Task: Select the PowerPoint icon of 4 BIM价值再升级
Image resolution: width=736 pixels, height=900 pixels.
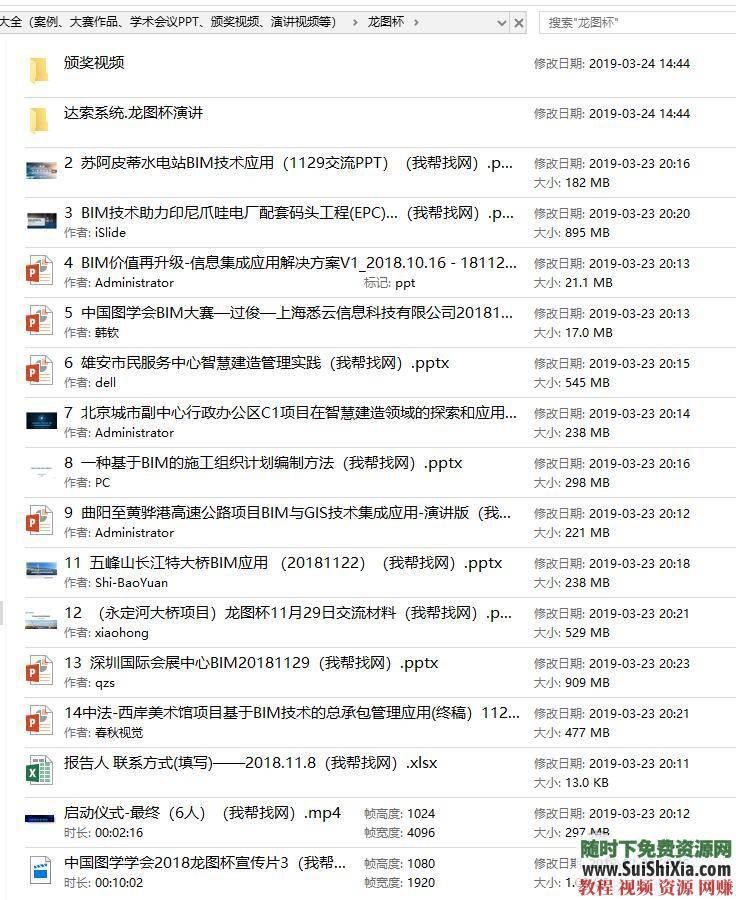Action: coord(39,270)
